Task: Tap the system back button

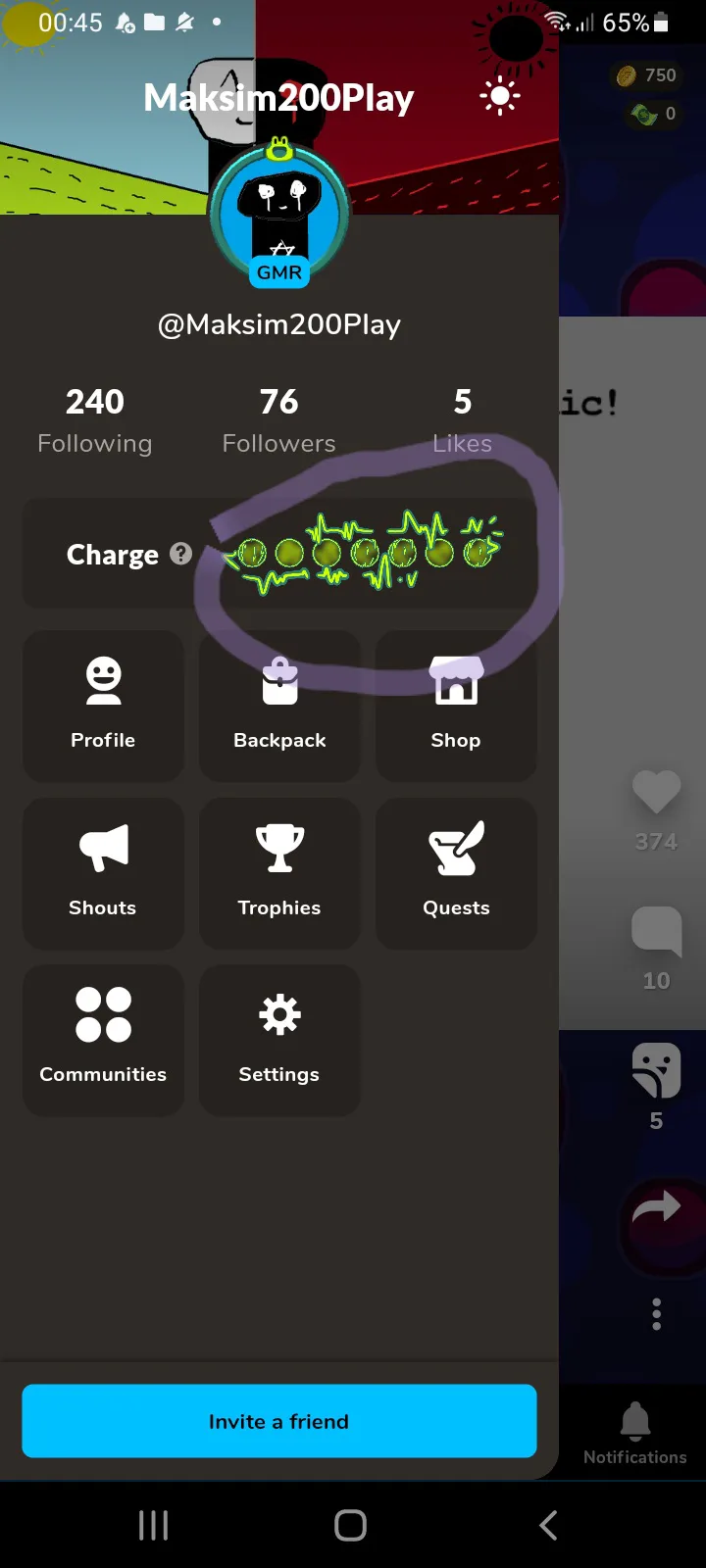Action: [548, 1525]
